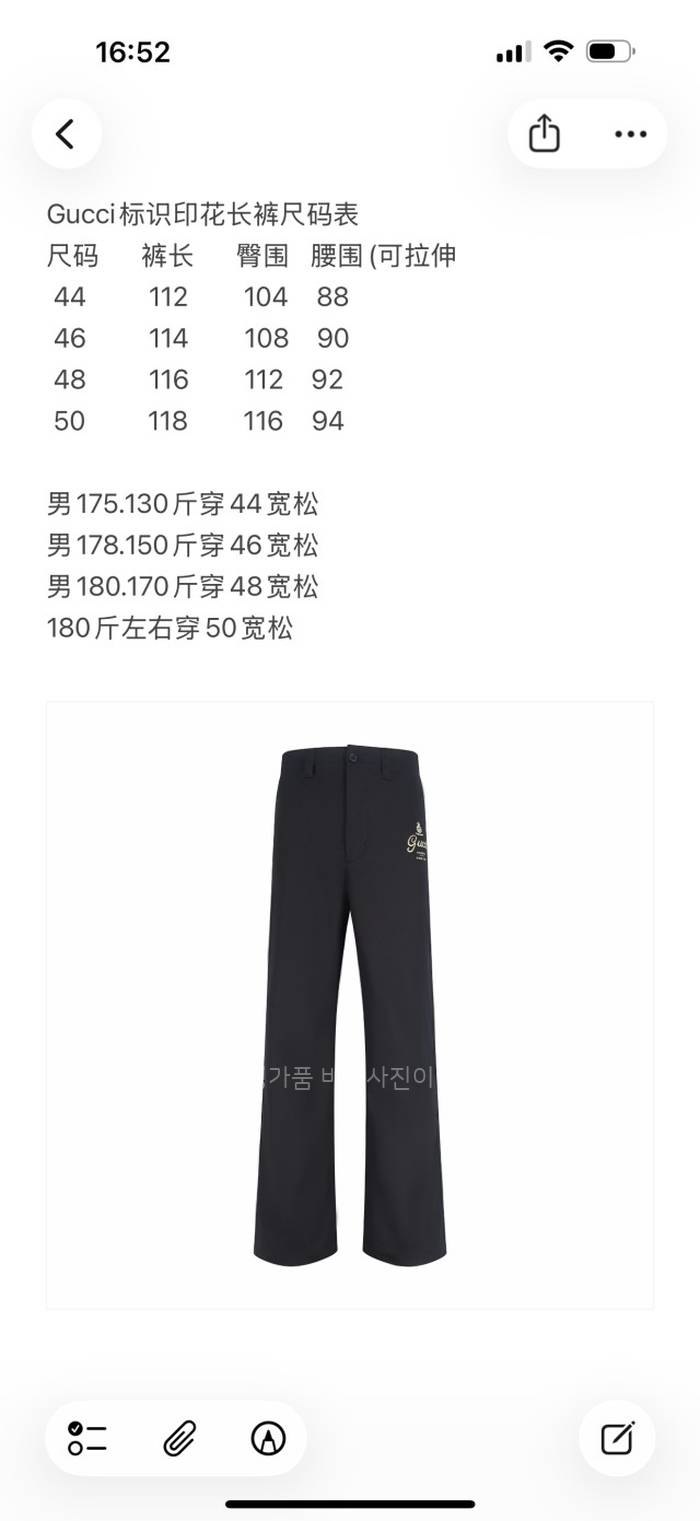
Task: Add a checklist to the note
Action: tap(88, 1438)
